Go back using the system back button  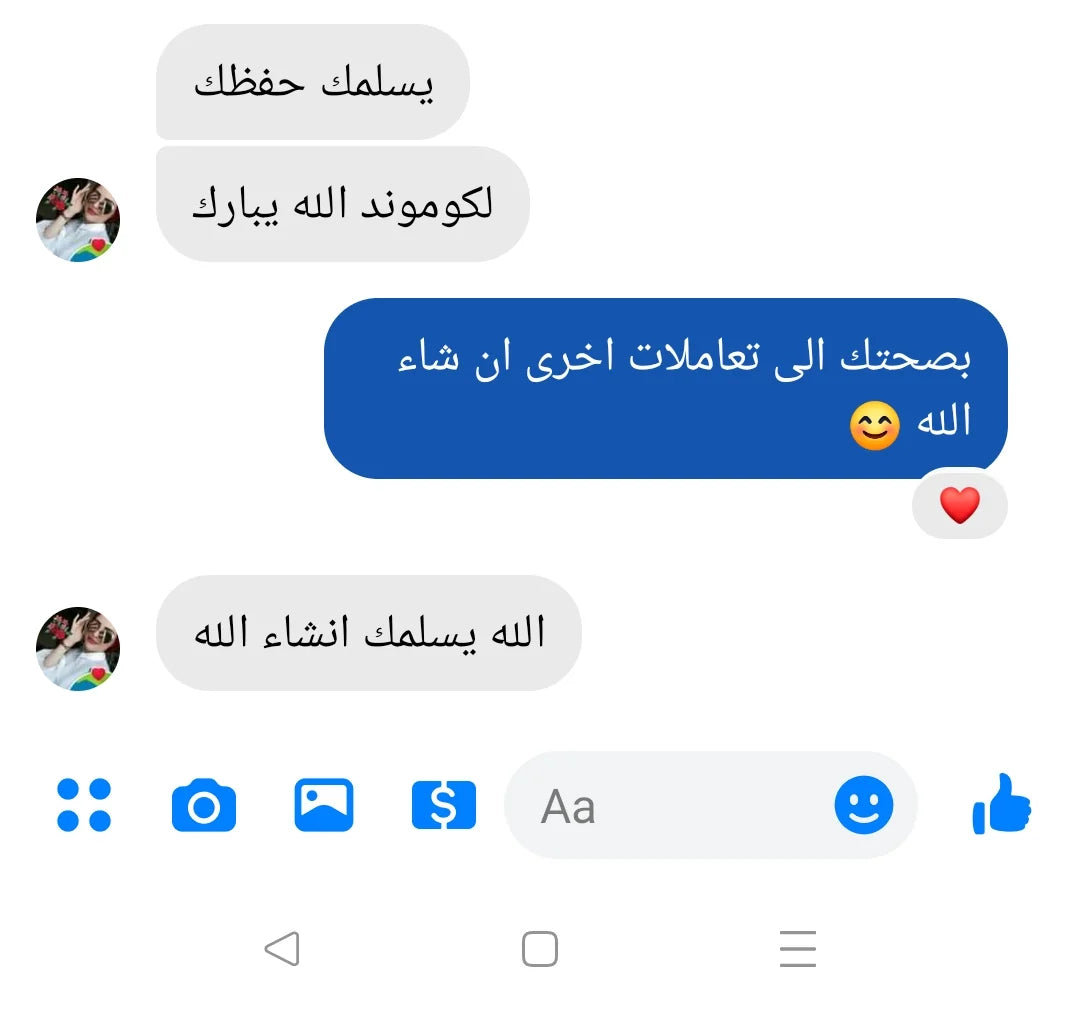coord(283,948)
